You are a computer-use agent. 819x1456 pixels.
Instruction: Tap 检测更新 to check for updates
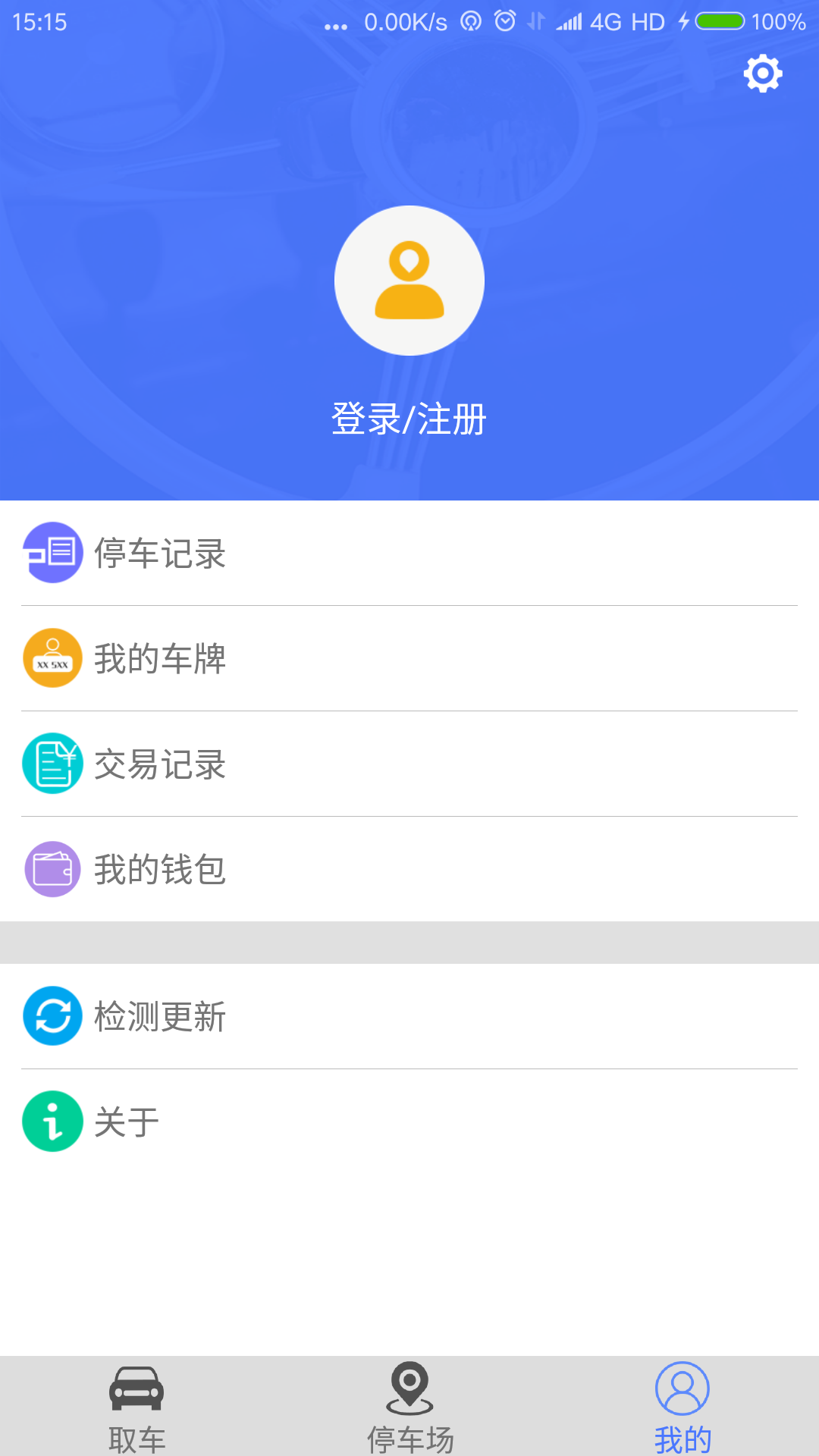tap(159, 1015)
